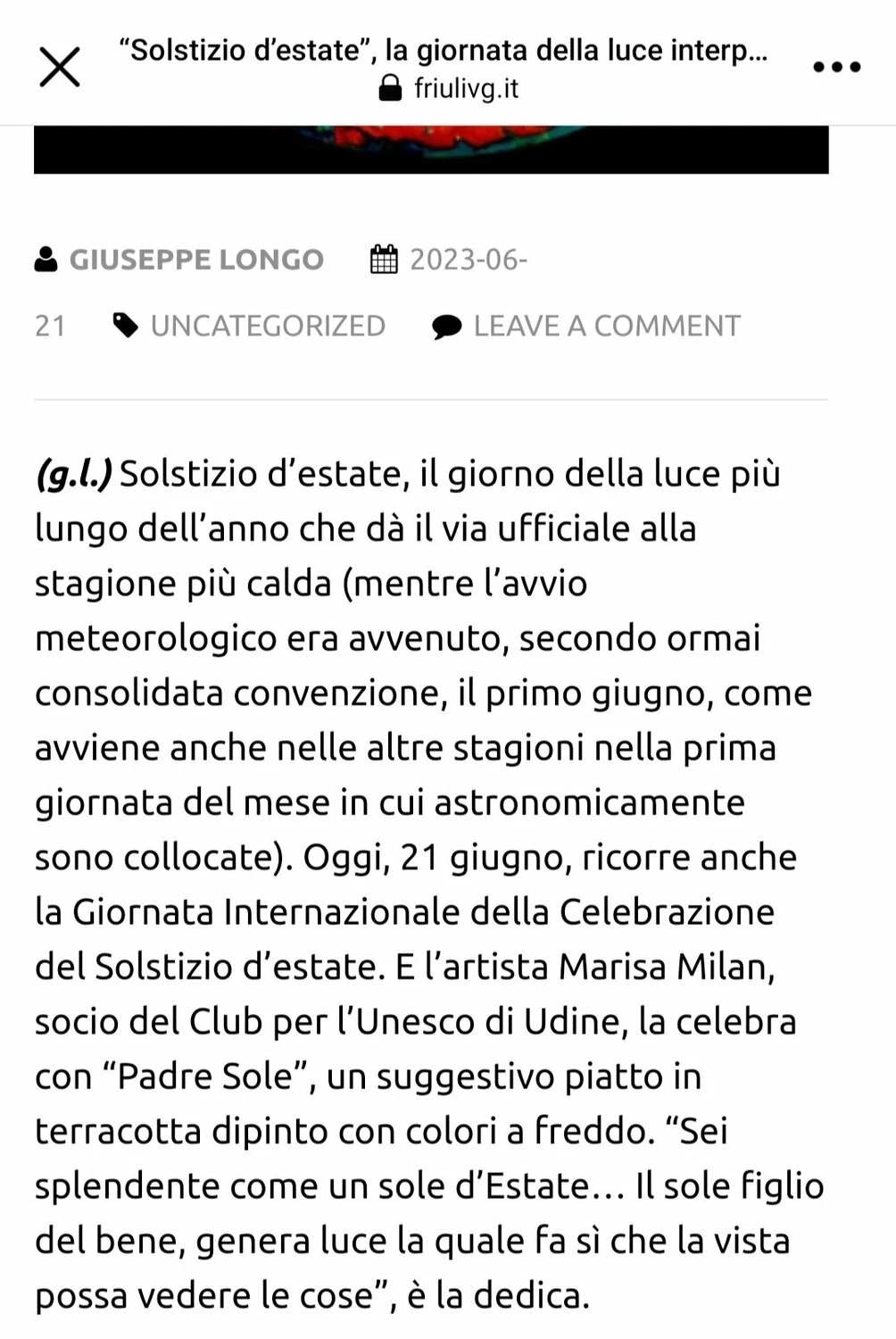This screenshot has width=896, height=1339.
Task: Open the Uncategorized category link
Action: coord(268,326)
